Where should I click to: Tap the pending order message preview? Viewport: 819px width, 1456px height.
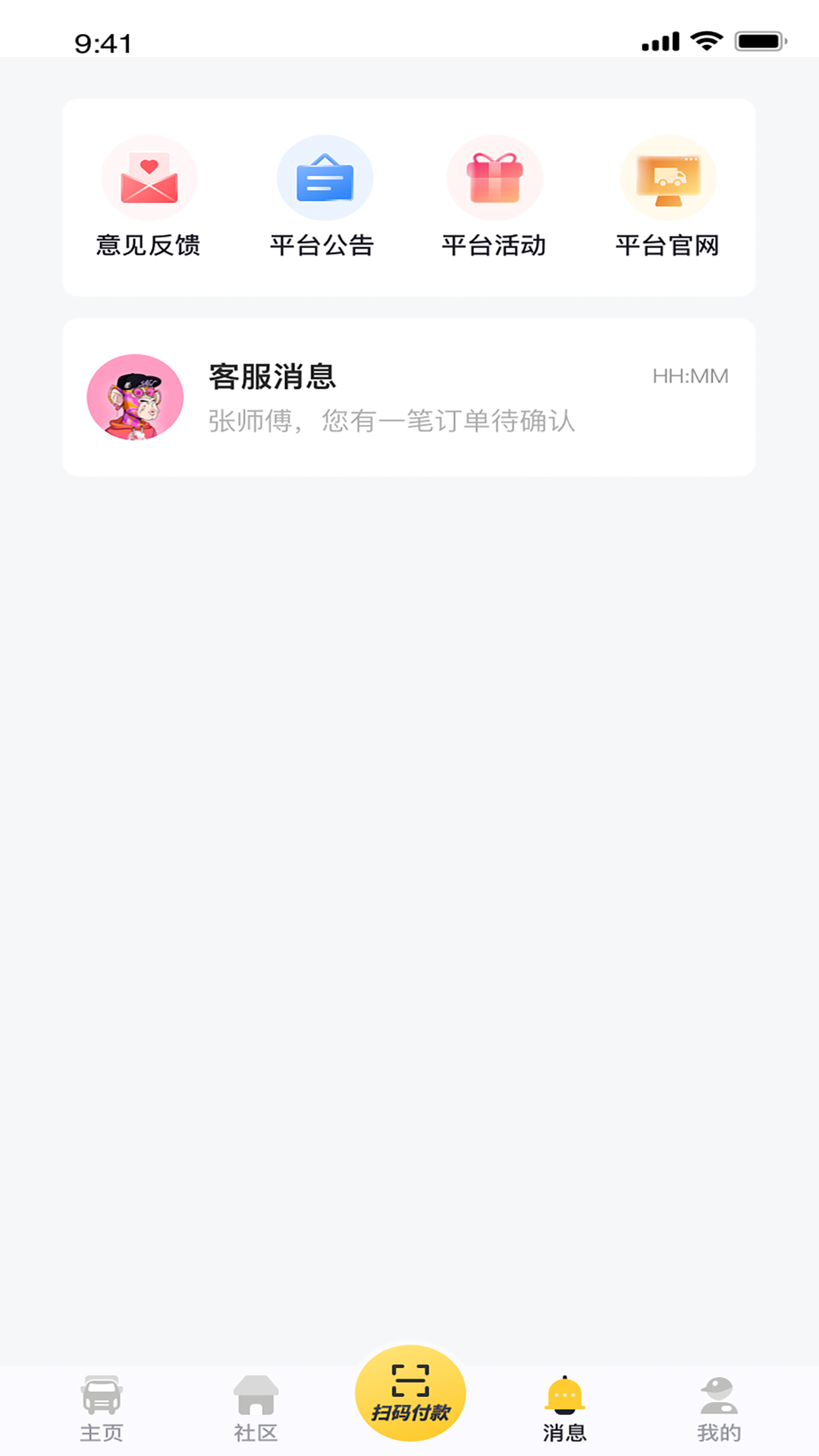391,423
